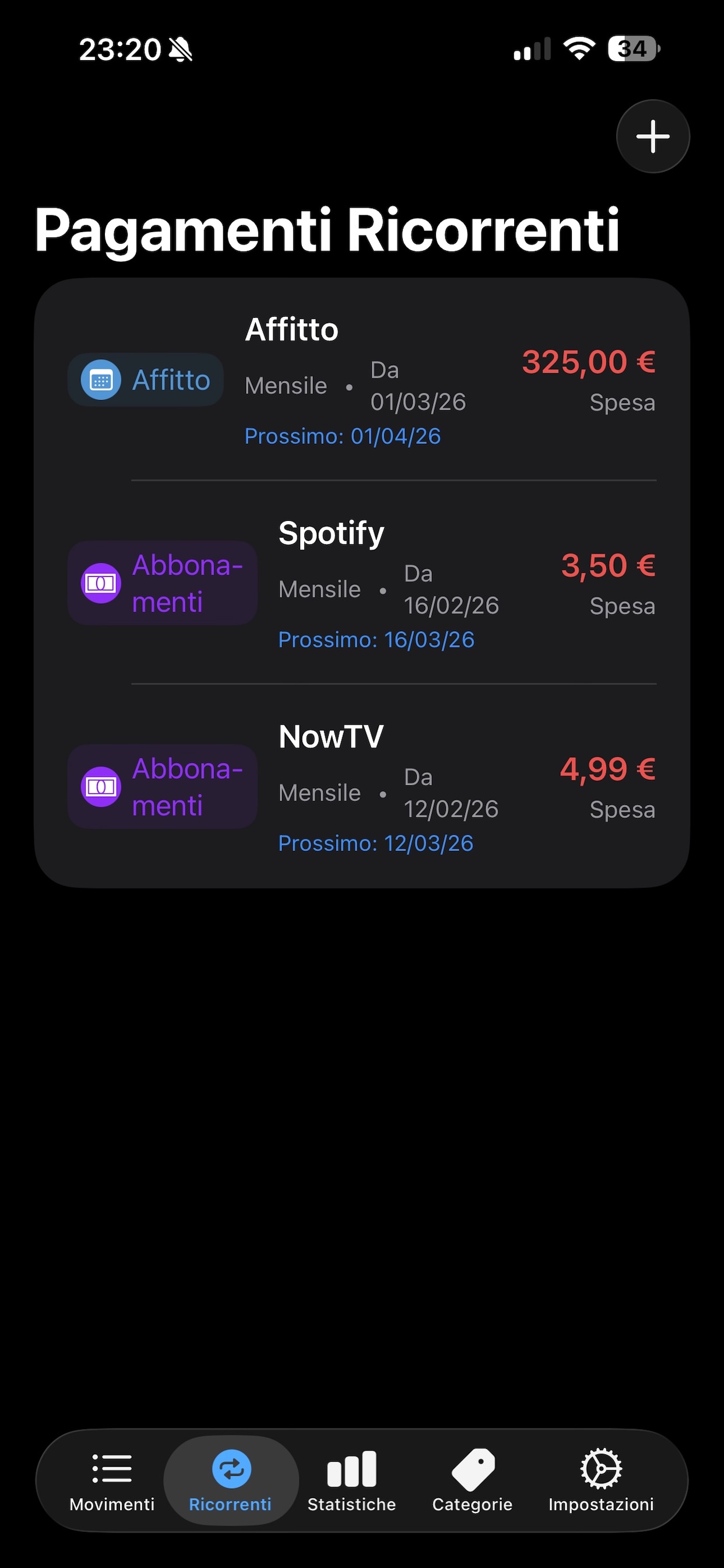
Task: Tap the plus button to add a payment
Action: (652, 136)
